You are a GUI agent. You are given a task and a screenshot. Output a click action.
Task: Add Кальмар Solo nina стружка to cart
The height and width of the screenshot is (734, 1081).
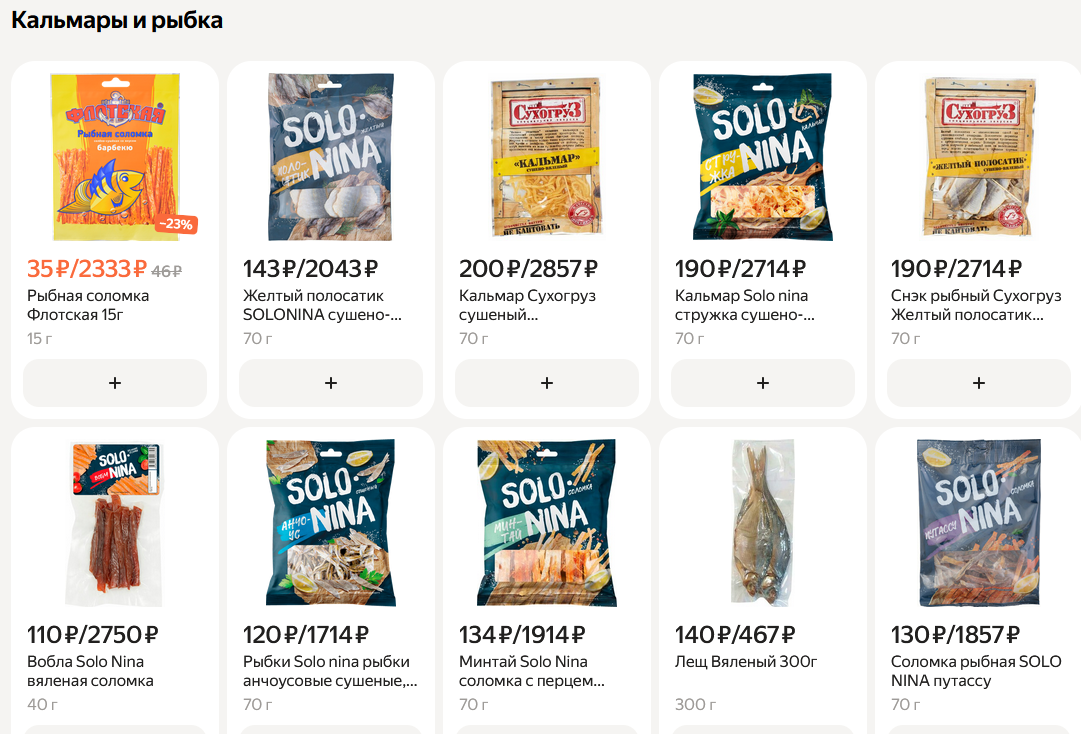762,383
